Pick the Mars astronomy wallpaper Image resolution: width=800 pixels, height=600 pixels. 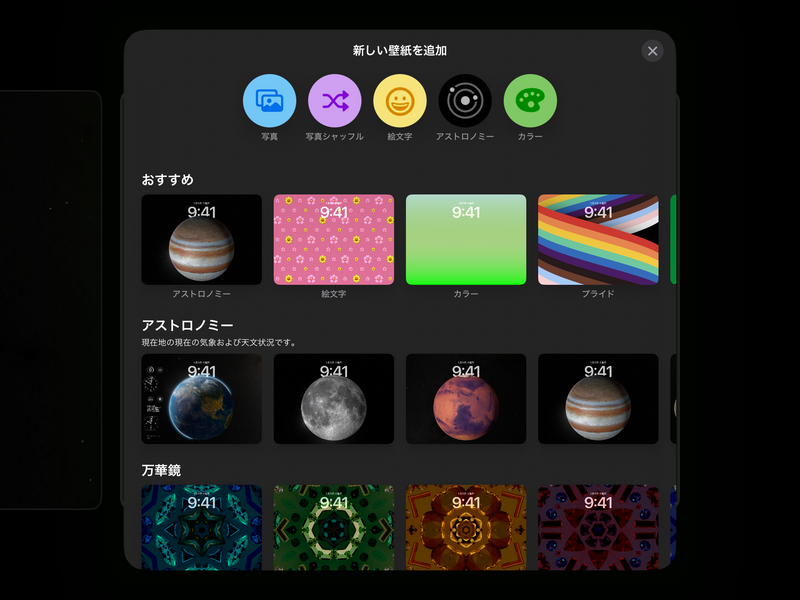click(466, 398)
